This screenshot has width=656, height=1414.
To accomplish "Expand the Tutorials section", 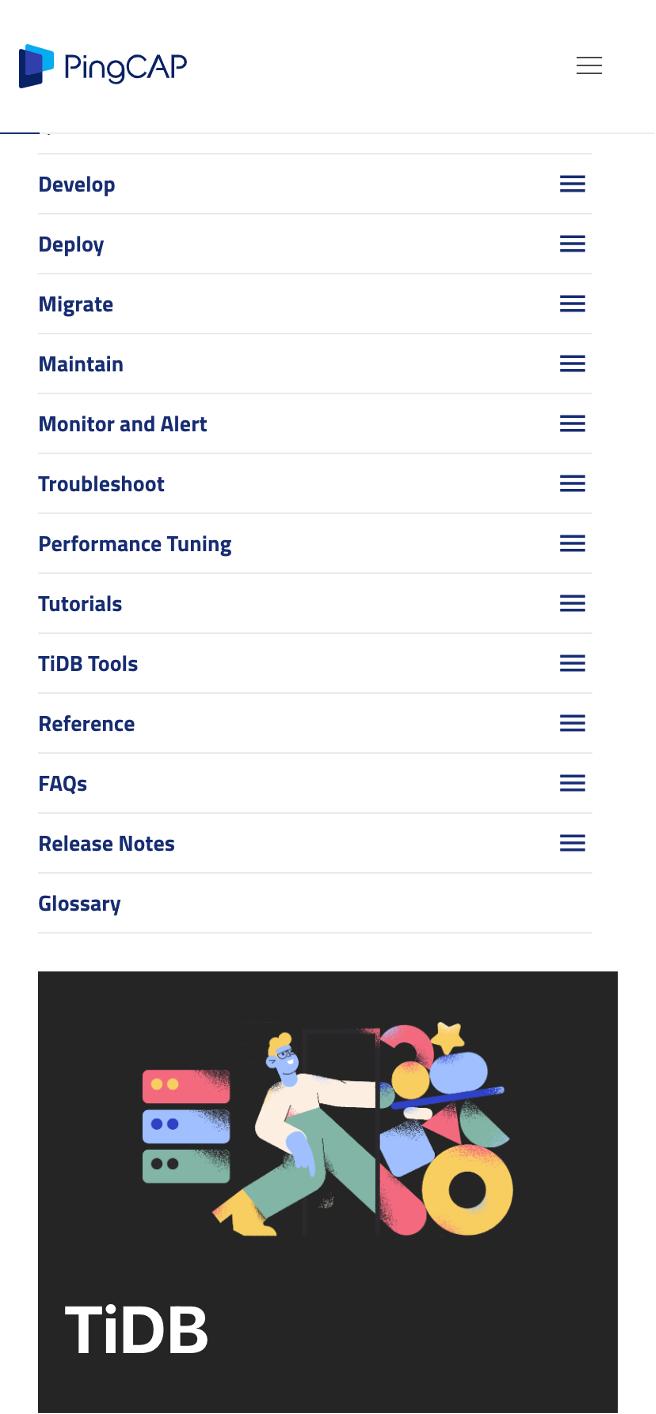I will pos(572,604).
